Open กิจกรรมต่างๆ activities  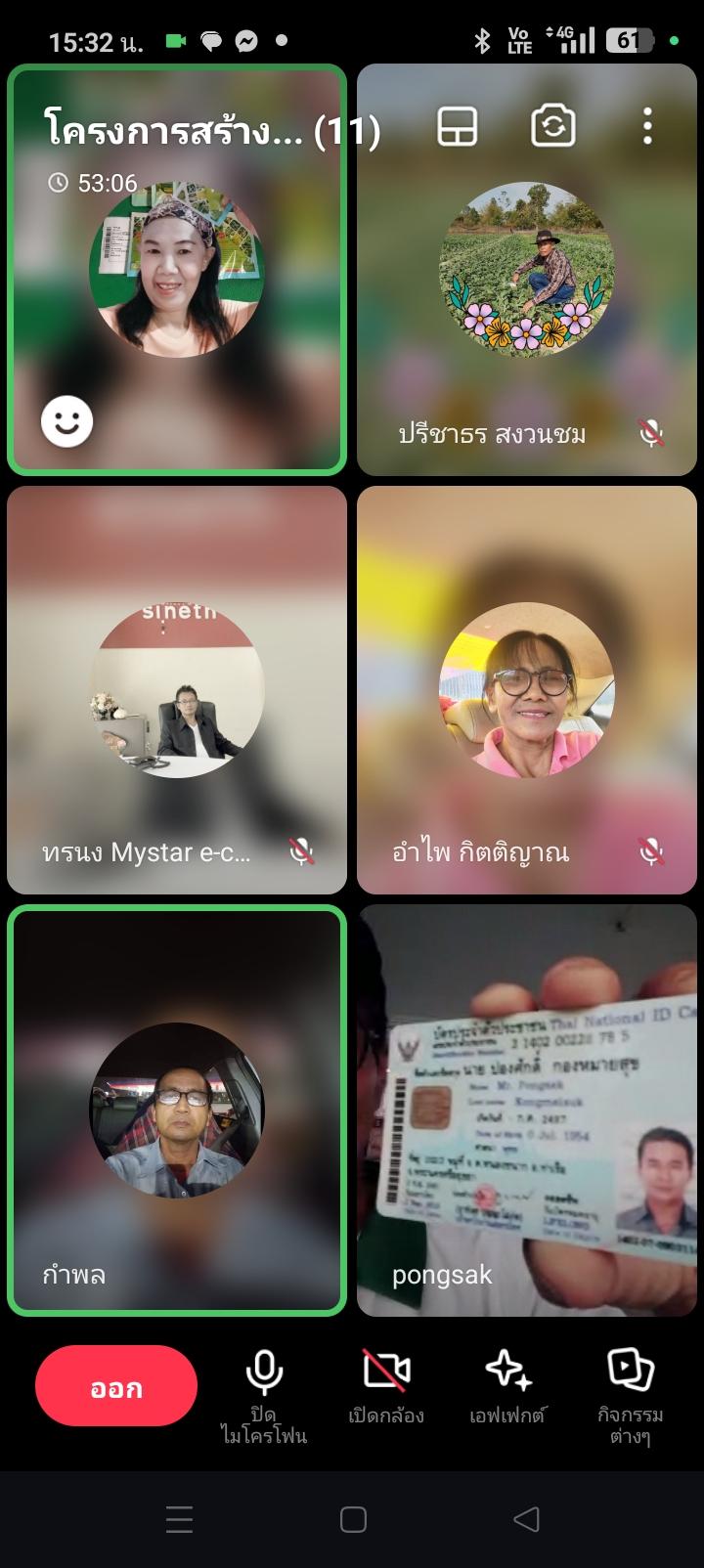point(631,1396)
